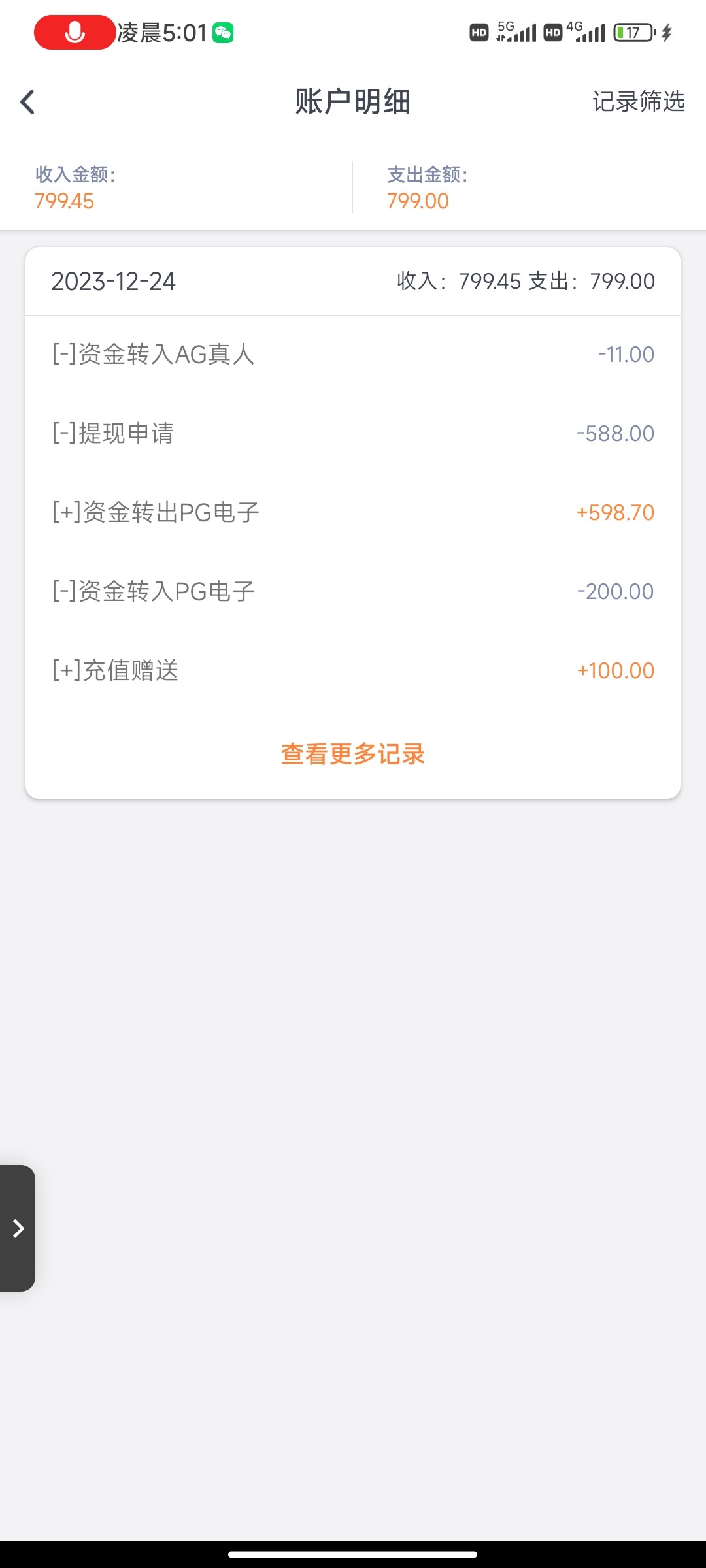The width and height of the screenshot is (706, 1568).
Task: Expand the side floating arrow panel
Action: [18, 1228]
